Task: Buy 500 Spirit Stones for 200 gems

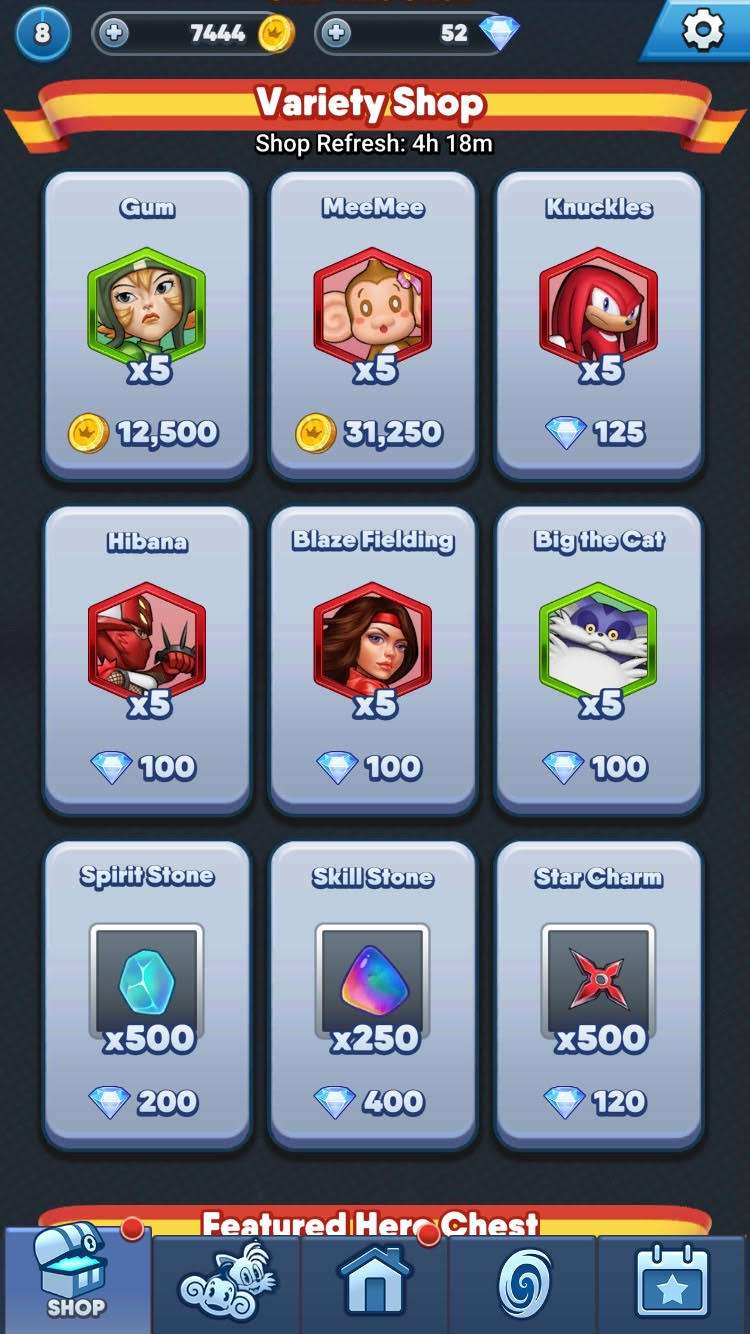Action: [147, 995]
